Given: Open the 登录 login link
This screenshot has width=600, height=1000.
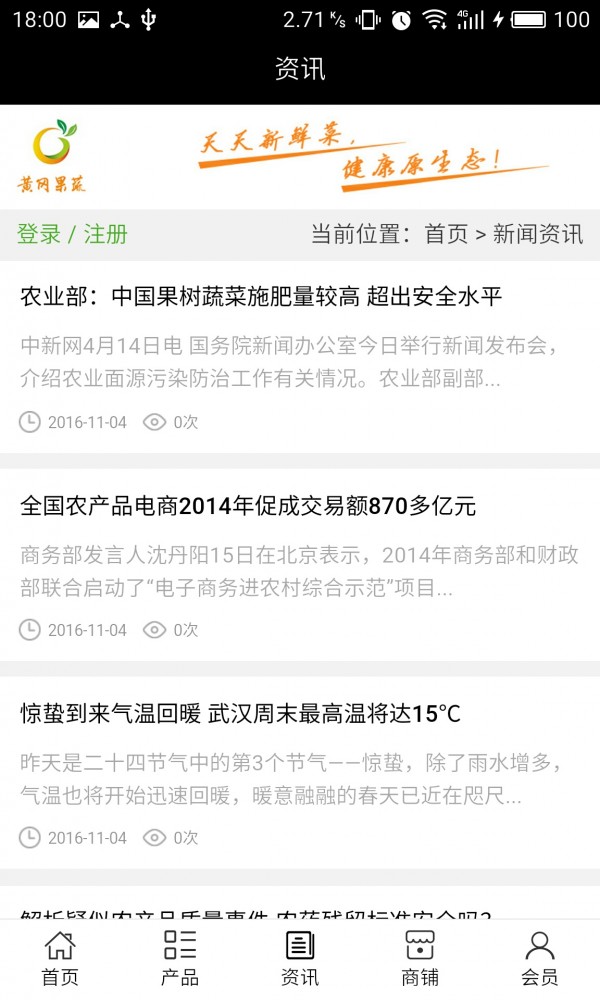Looking at the screenshot, I should click(x=39, y=235).
